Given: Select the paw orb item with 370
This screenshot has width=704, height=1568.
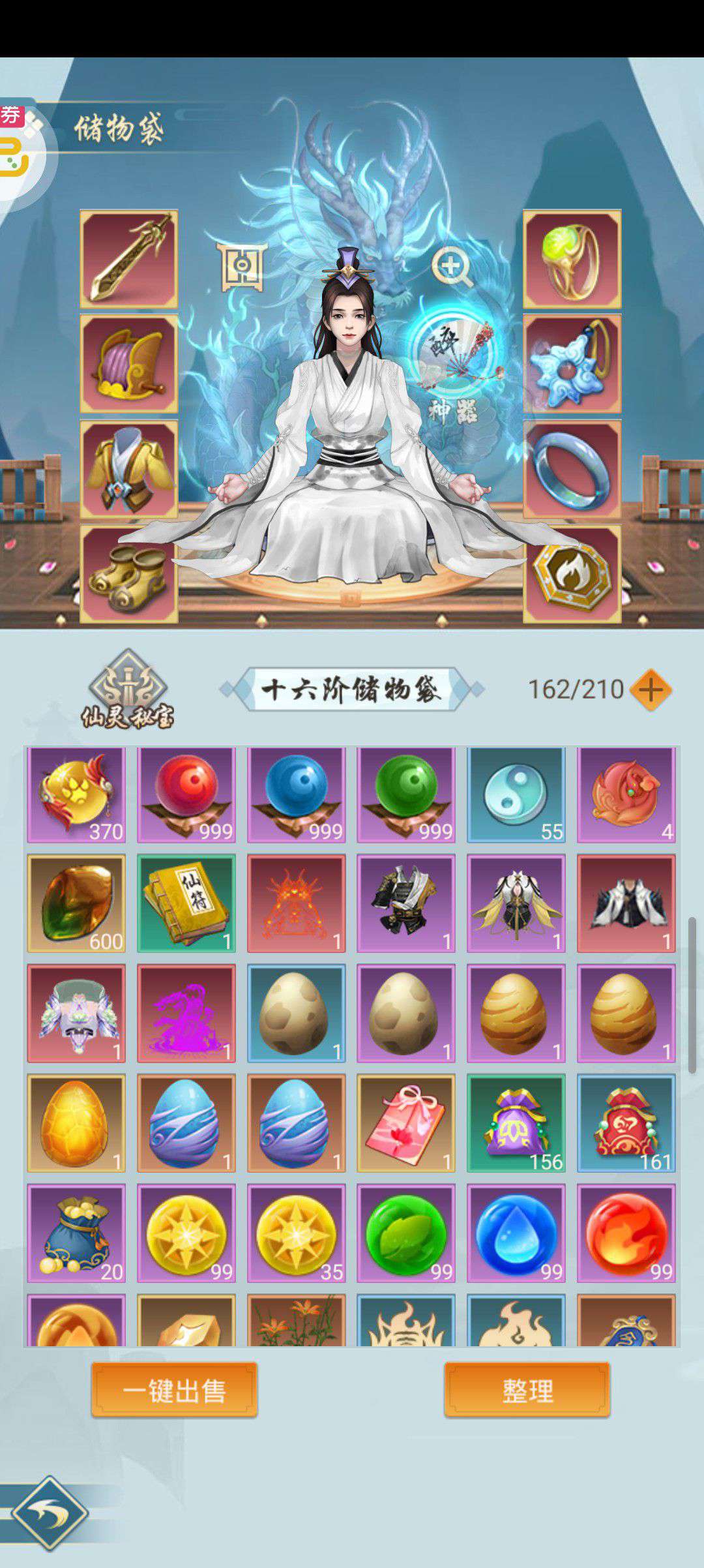Looking at the screenshot, I should 76,794.
